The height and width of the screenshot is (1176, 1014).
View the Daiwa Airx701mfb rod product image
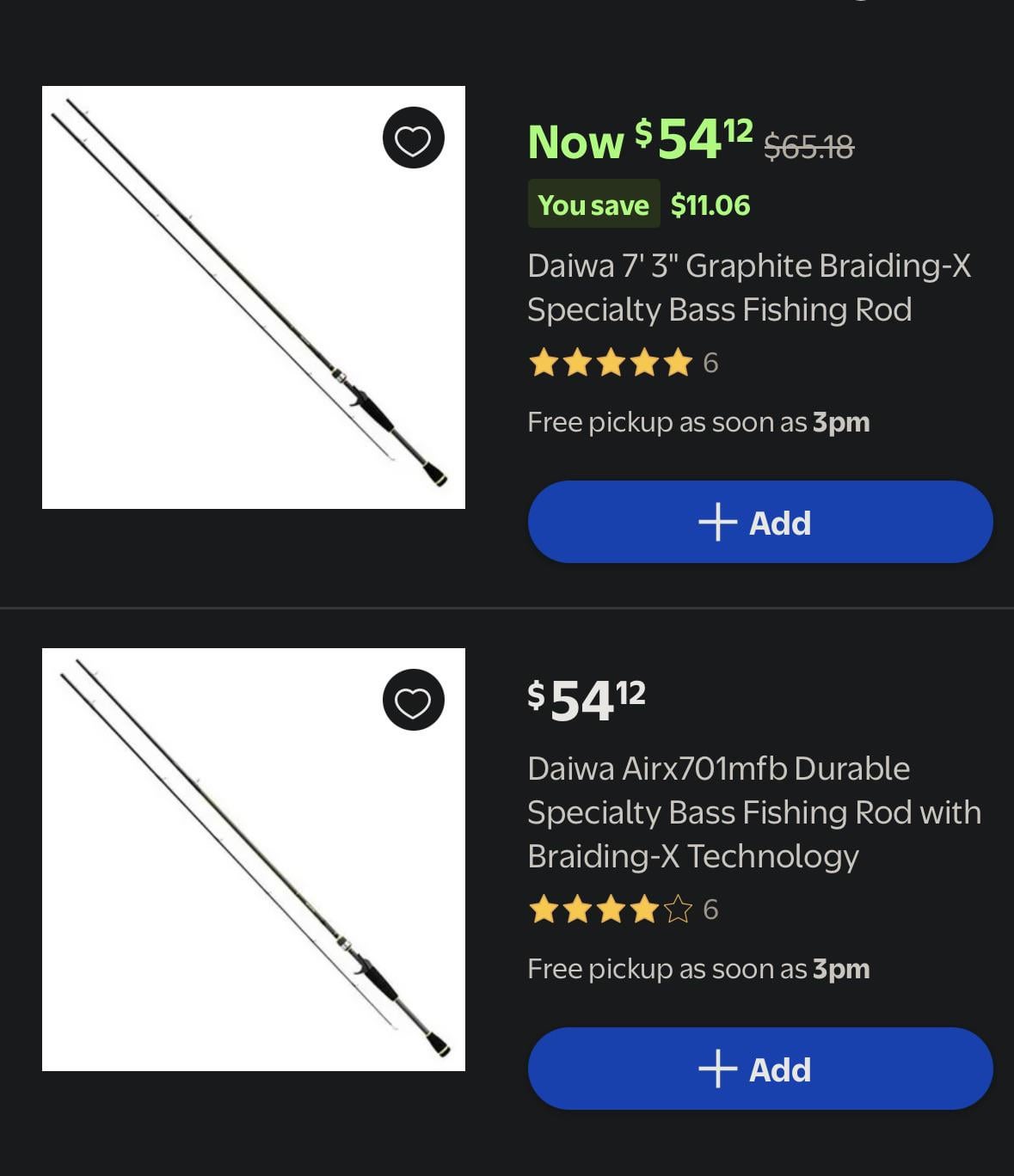point(253,860)
